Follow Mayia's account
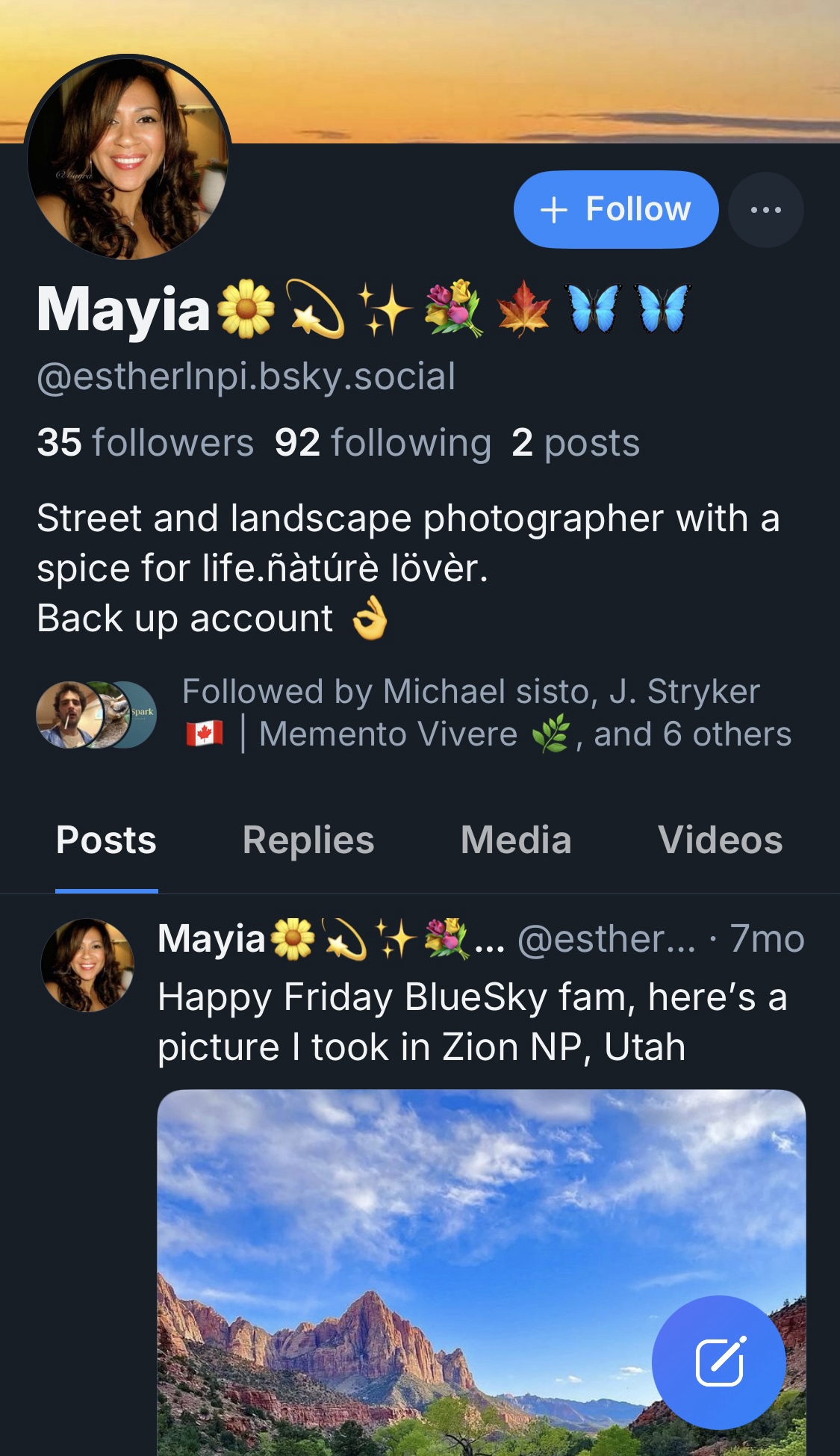This screenshot has height=1456, width=840. (615, 210)
